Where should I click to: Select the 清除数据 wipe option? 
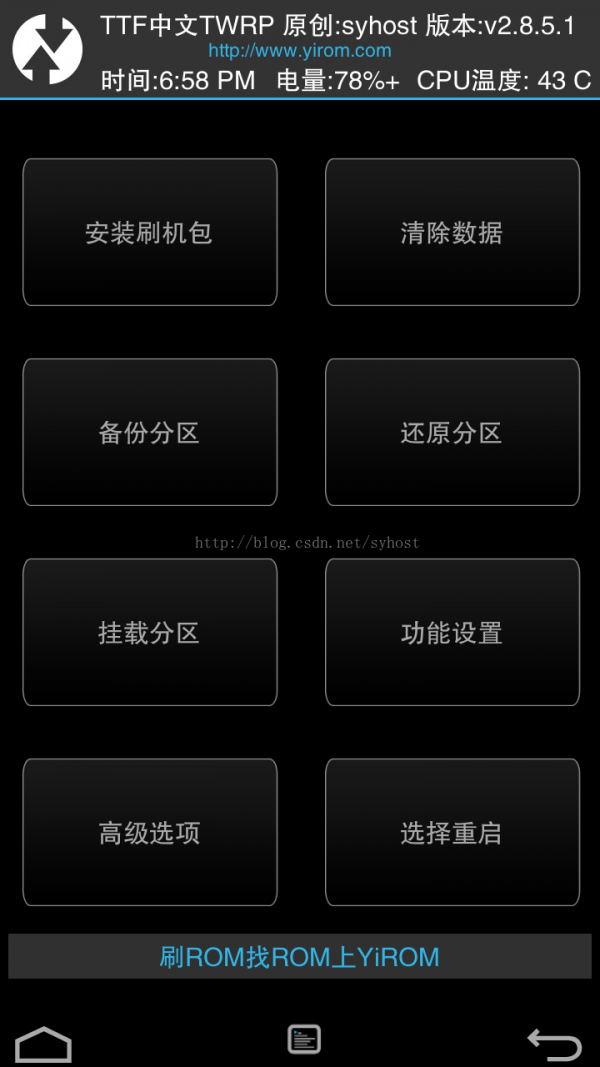coord(452,232)
